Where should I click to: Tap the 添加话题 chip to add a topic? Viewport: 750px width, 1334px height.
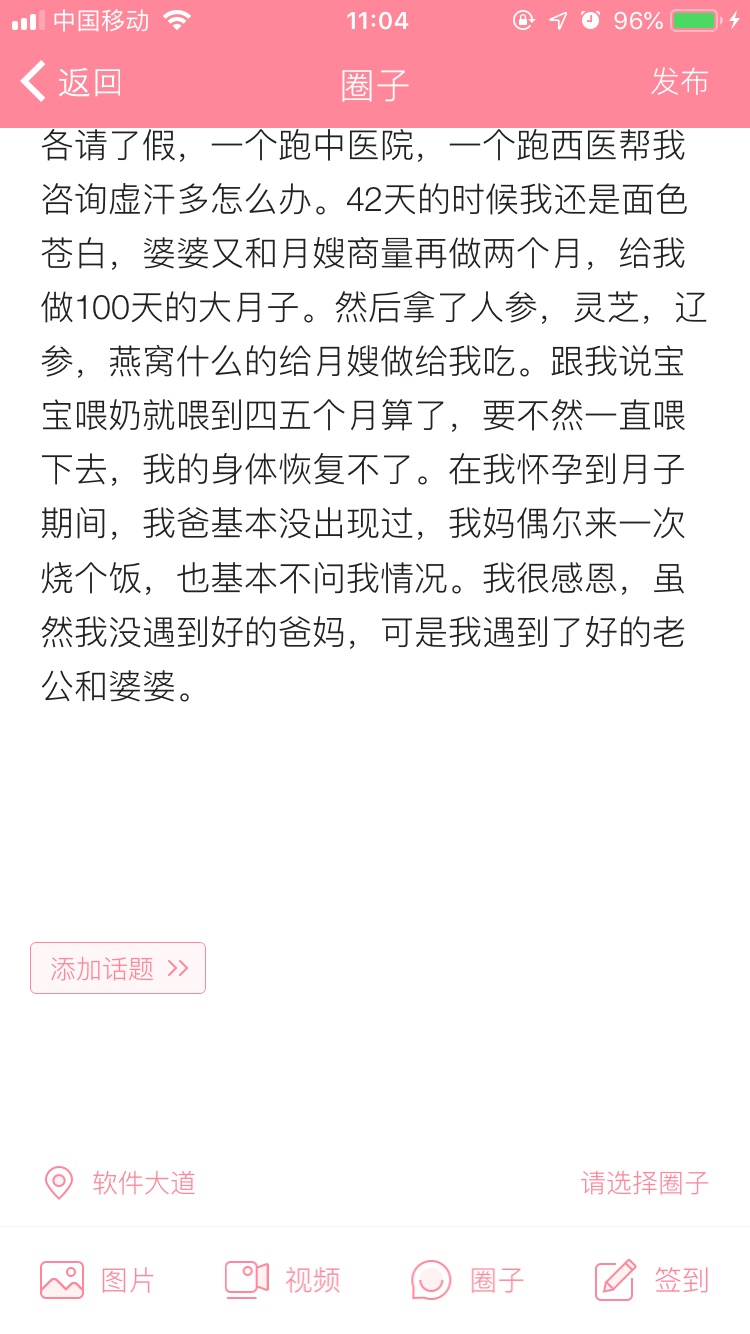[118, 968]
